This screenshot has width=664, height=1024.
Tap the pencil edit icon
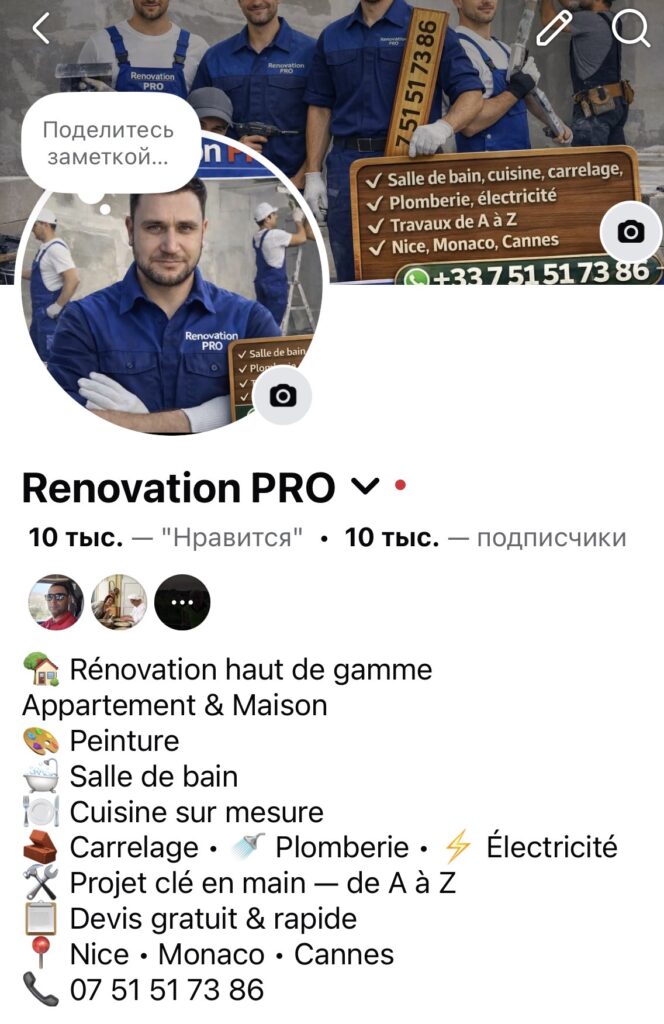point(554,30)
